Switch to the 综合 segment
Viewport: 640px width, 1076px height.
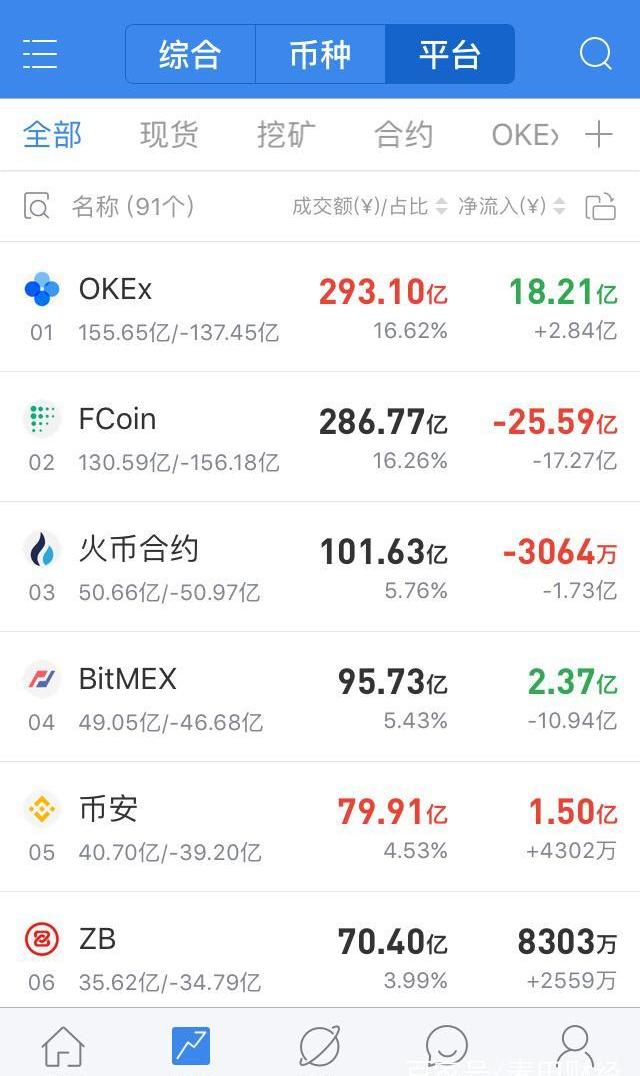[190, 54]
